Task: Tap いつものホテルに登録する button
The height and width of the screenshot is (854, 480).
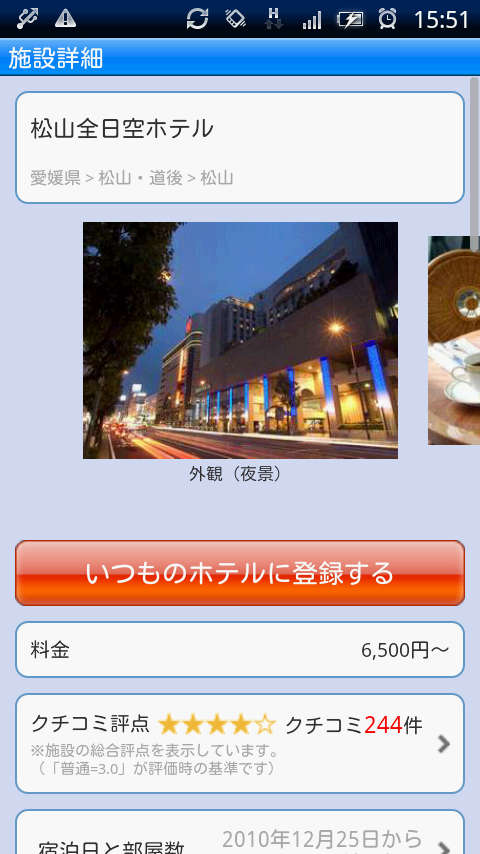Action: pos(240,572)
